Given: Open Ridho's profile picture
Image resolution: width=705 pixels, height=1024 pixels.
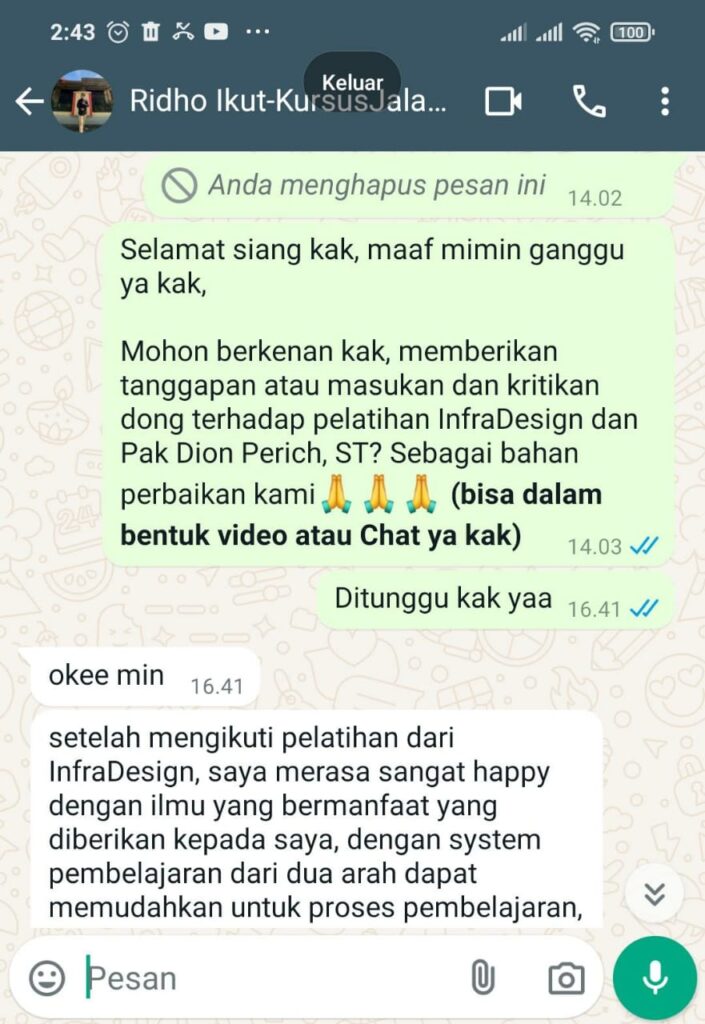Looking at the screenshot, I should [81, 101].
